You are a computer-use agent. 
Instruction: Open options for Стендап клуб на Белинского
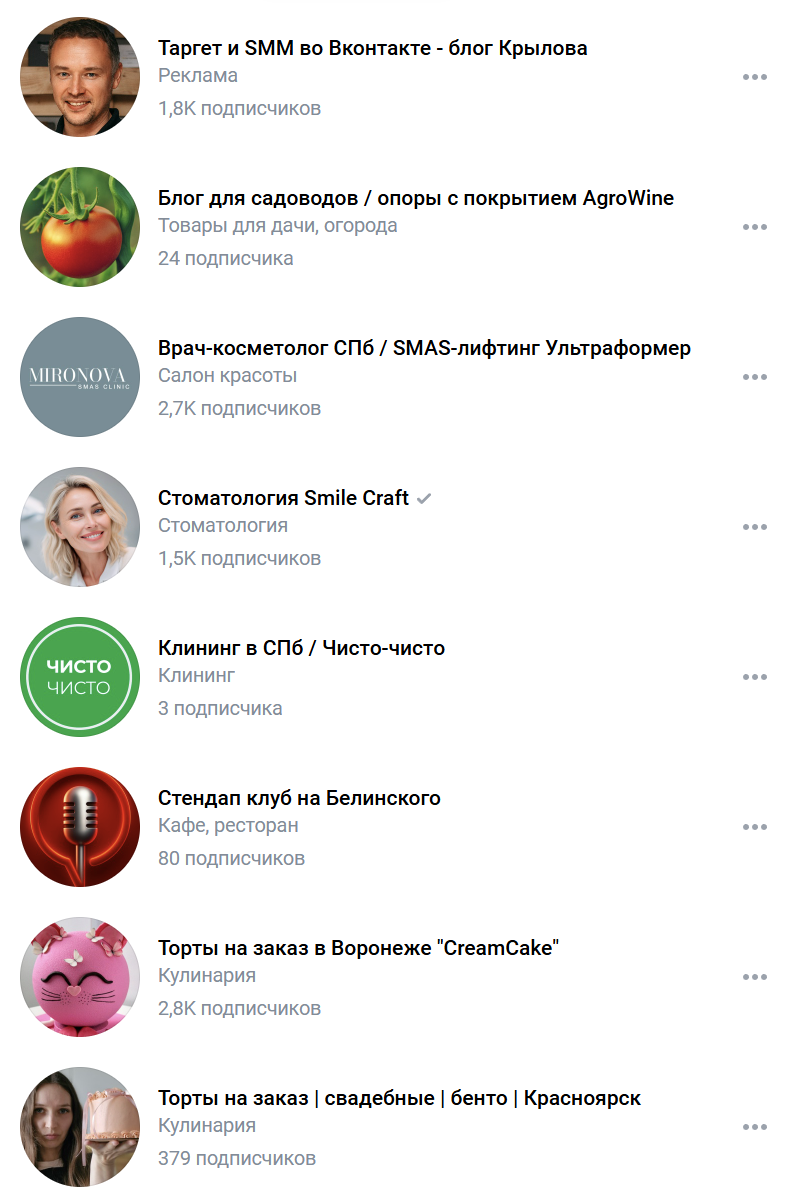click(754, 827)
